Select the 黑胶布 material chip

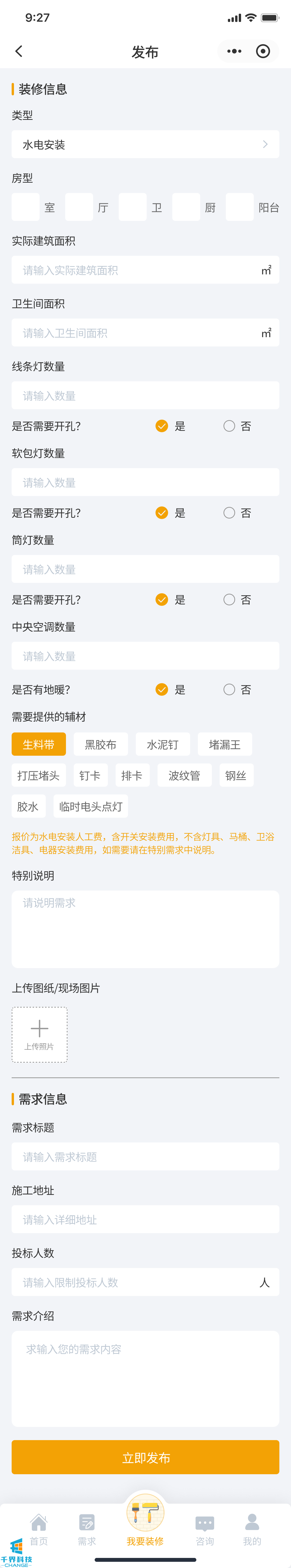100,744
